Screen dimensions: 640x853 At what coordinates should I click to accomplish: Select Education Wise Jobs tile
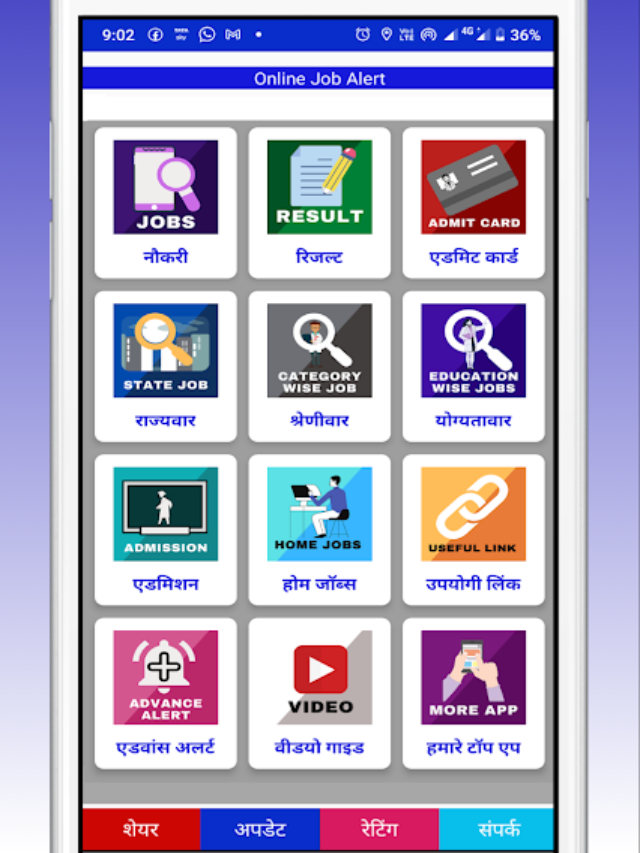(473, 366)
